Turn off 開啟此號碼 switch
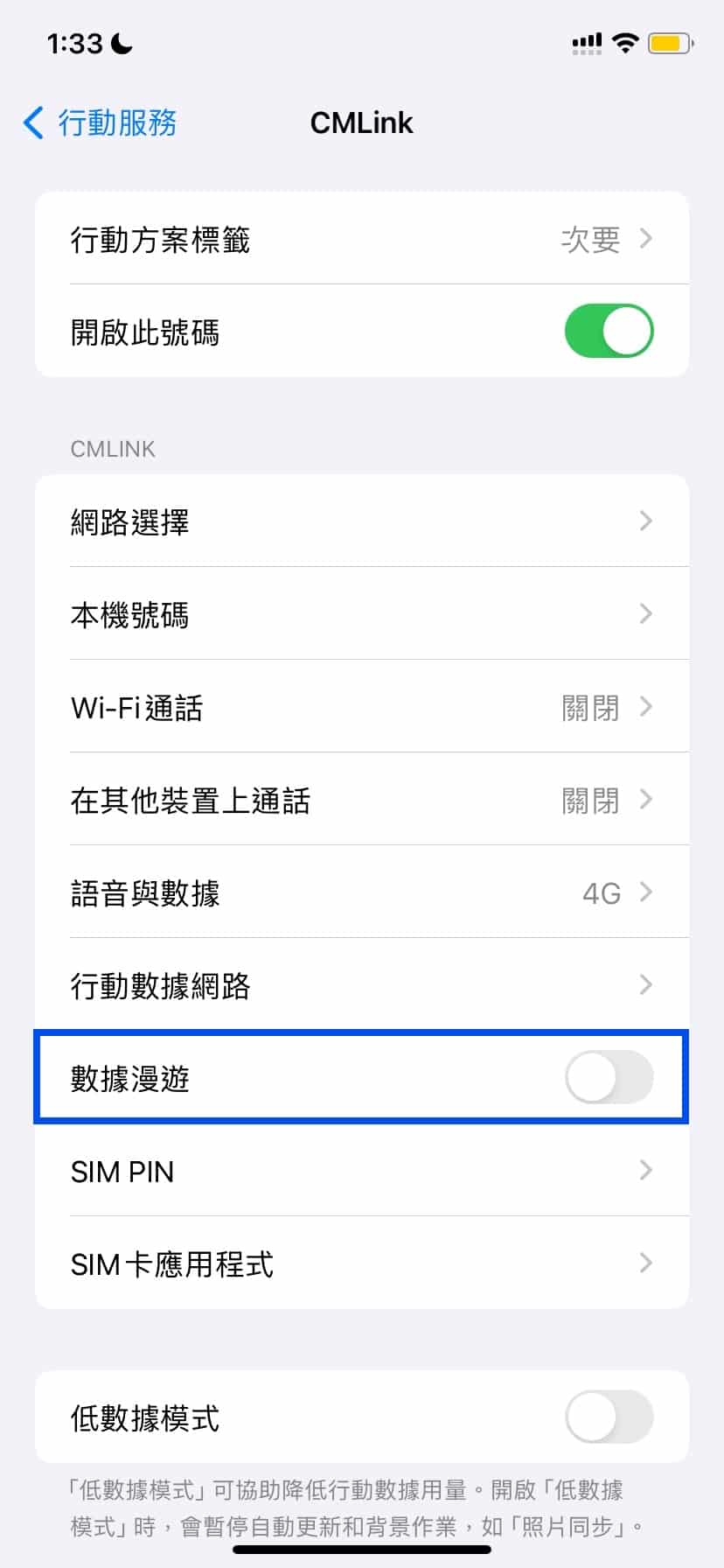 609,332
